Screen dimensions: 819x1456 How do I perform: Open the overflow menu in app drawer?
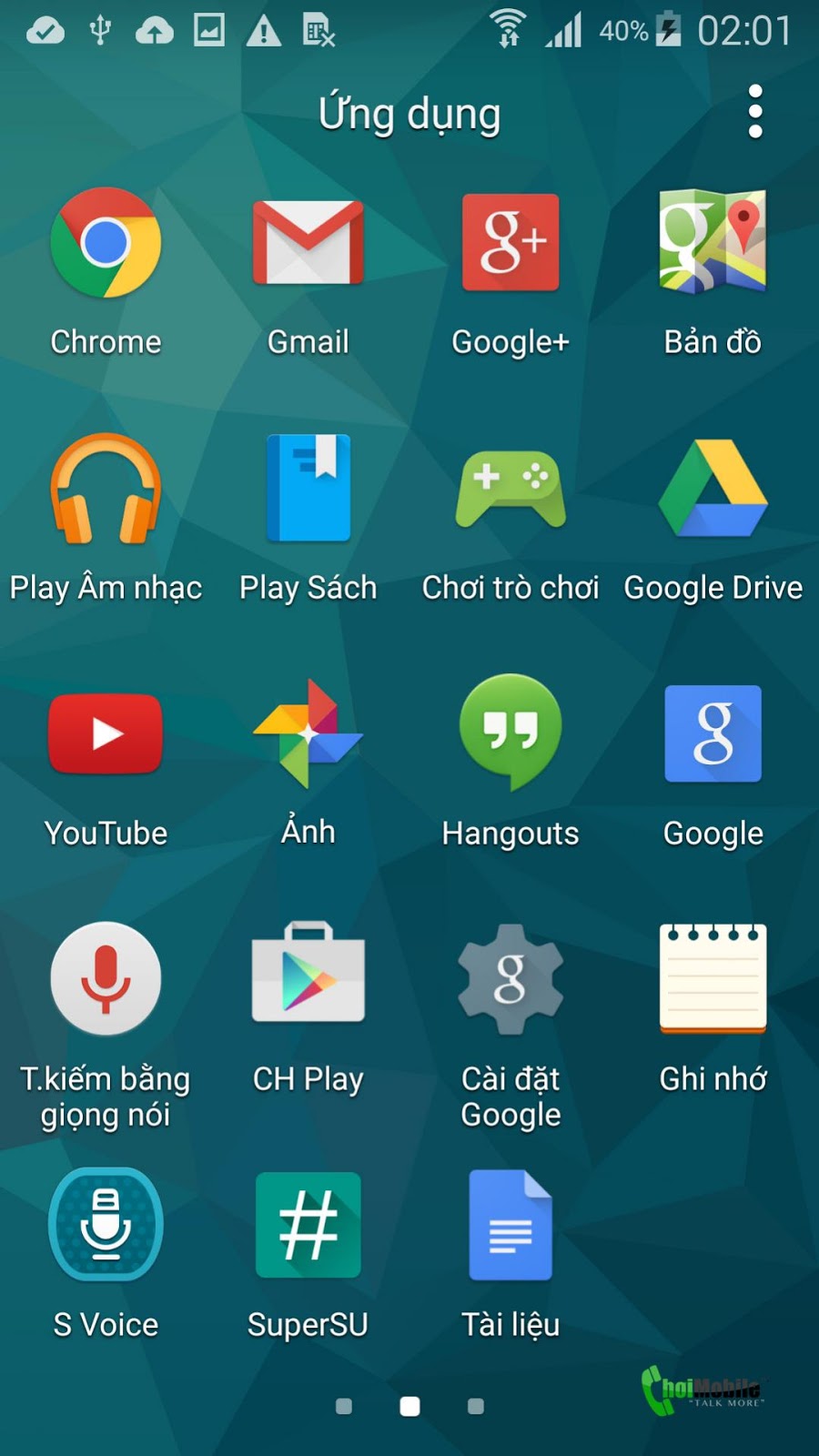[754, 112]
